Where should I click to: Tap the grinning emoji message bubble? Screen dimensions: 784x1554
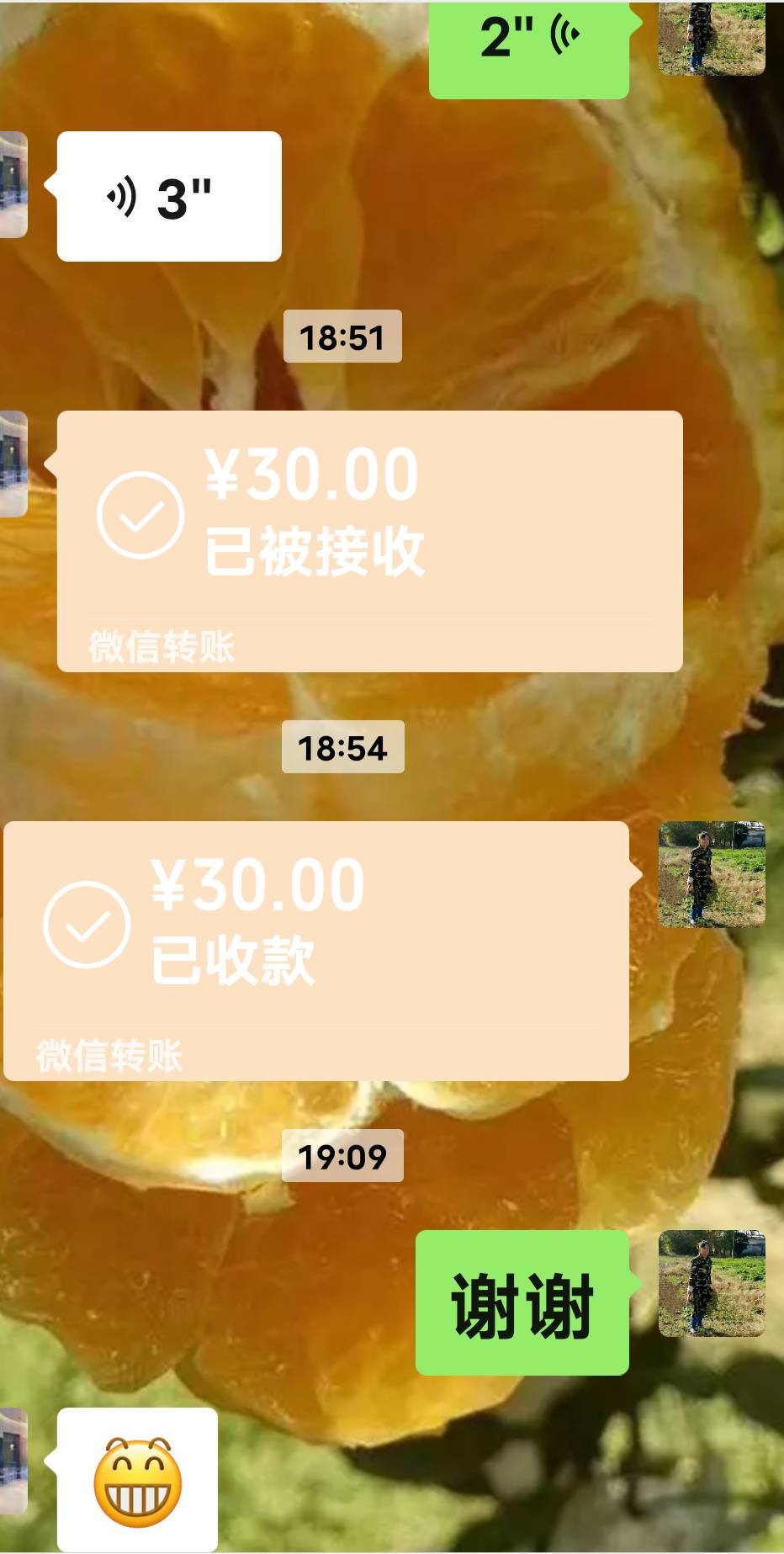coord(137,1479)
